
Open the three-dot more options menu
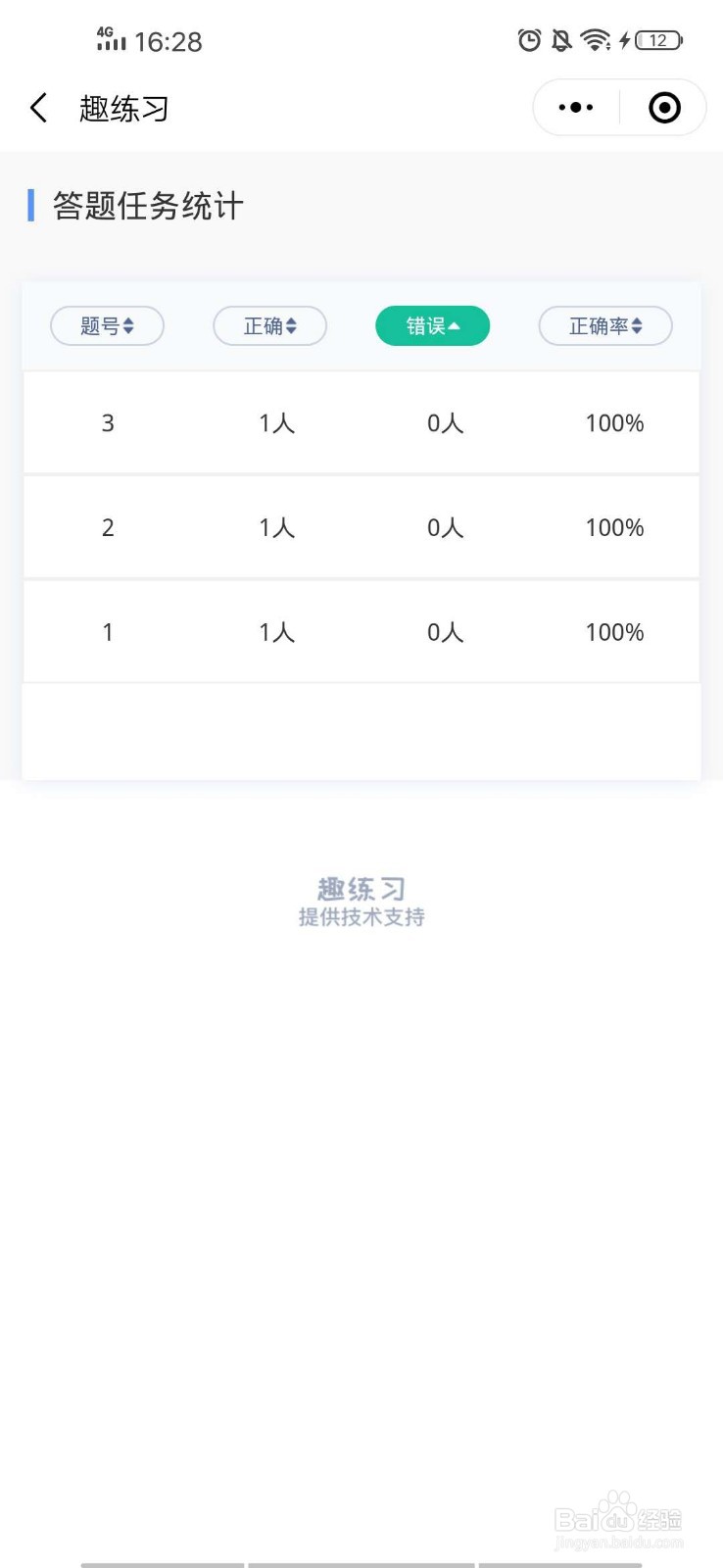[x=575, y=108]
